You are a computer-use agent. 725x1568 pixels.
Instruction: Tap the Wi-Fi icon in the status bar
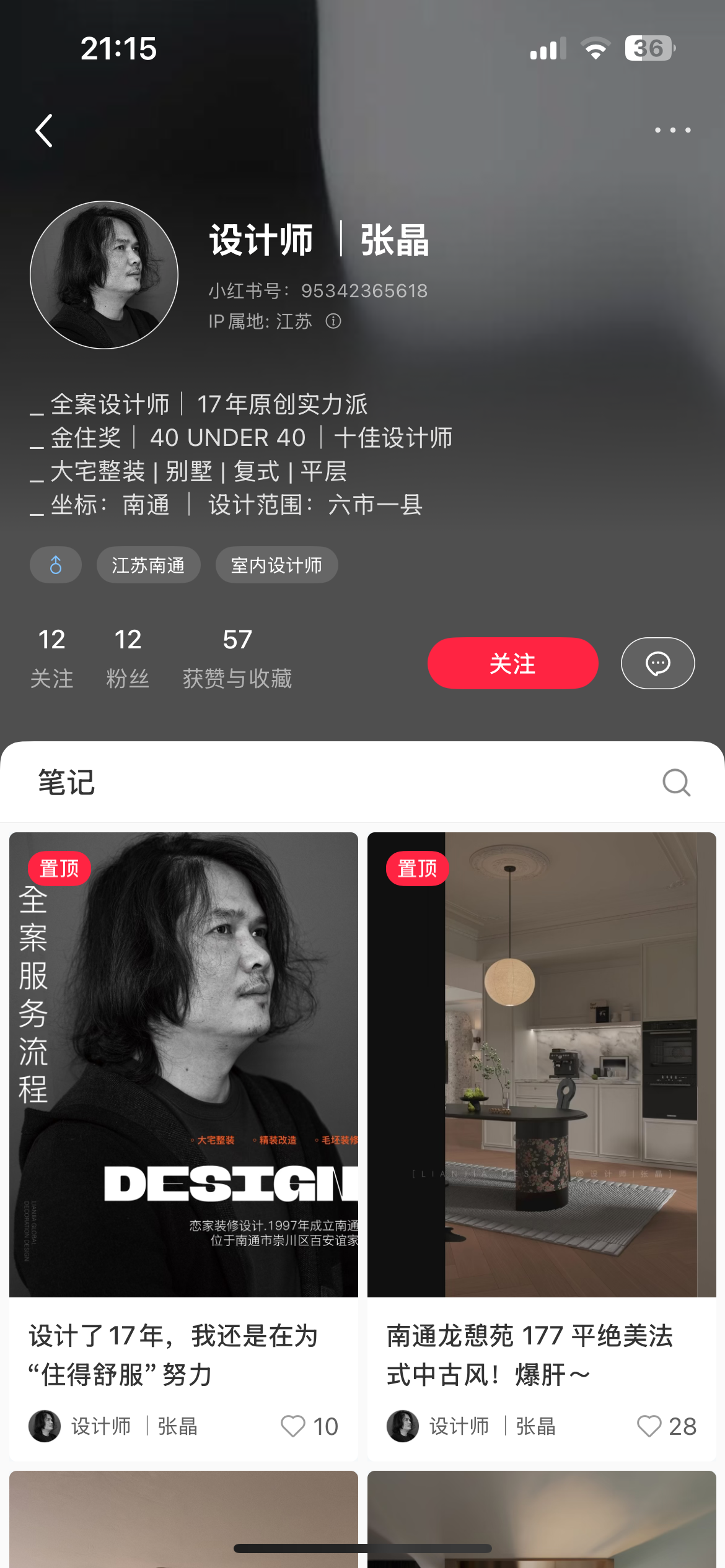[596, 47]
